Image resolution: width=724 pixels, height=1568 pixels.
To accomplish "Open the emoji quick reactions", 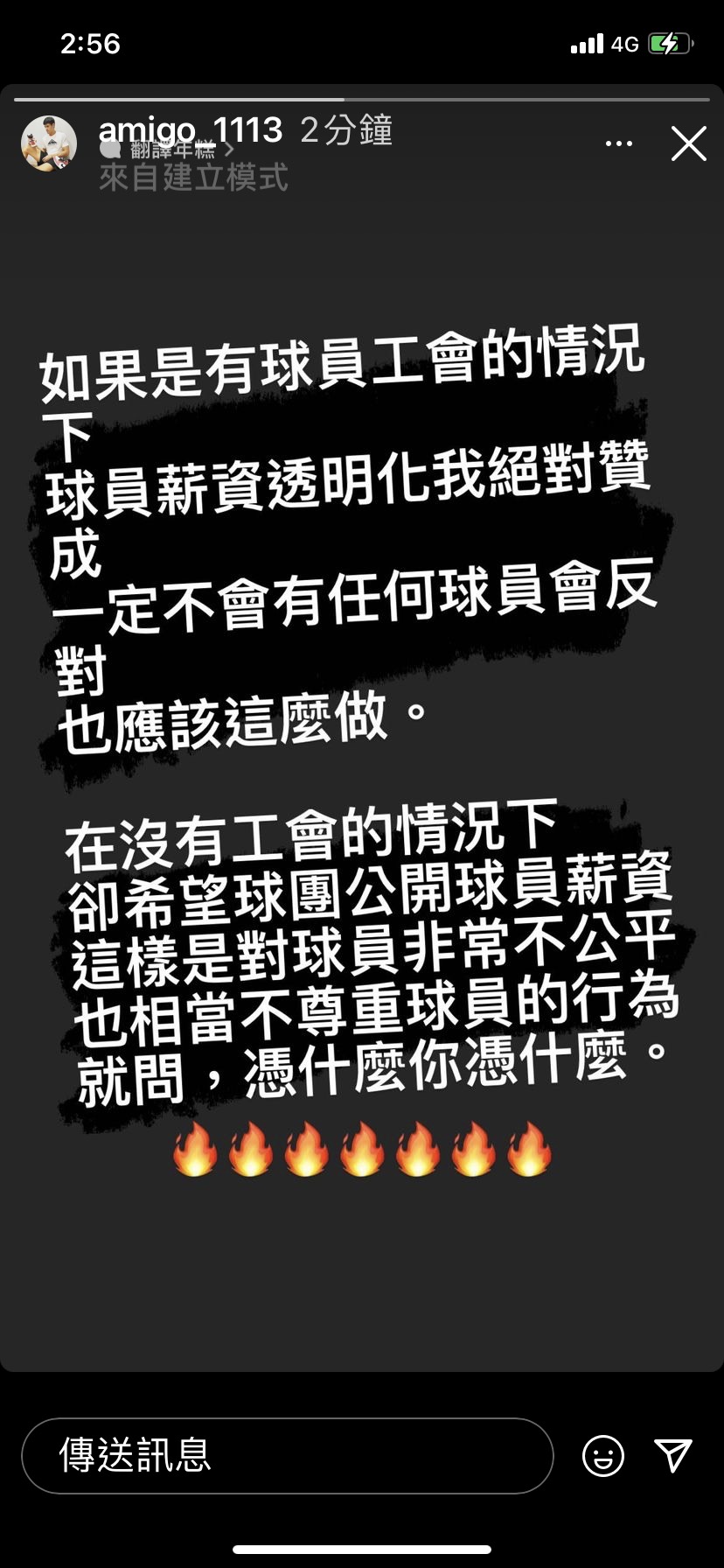I will [603, 1457].
